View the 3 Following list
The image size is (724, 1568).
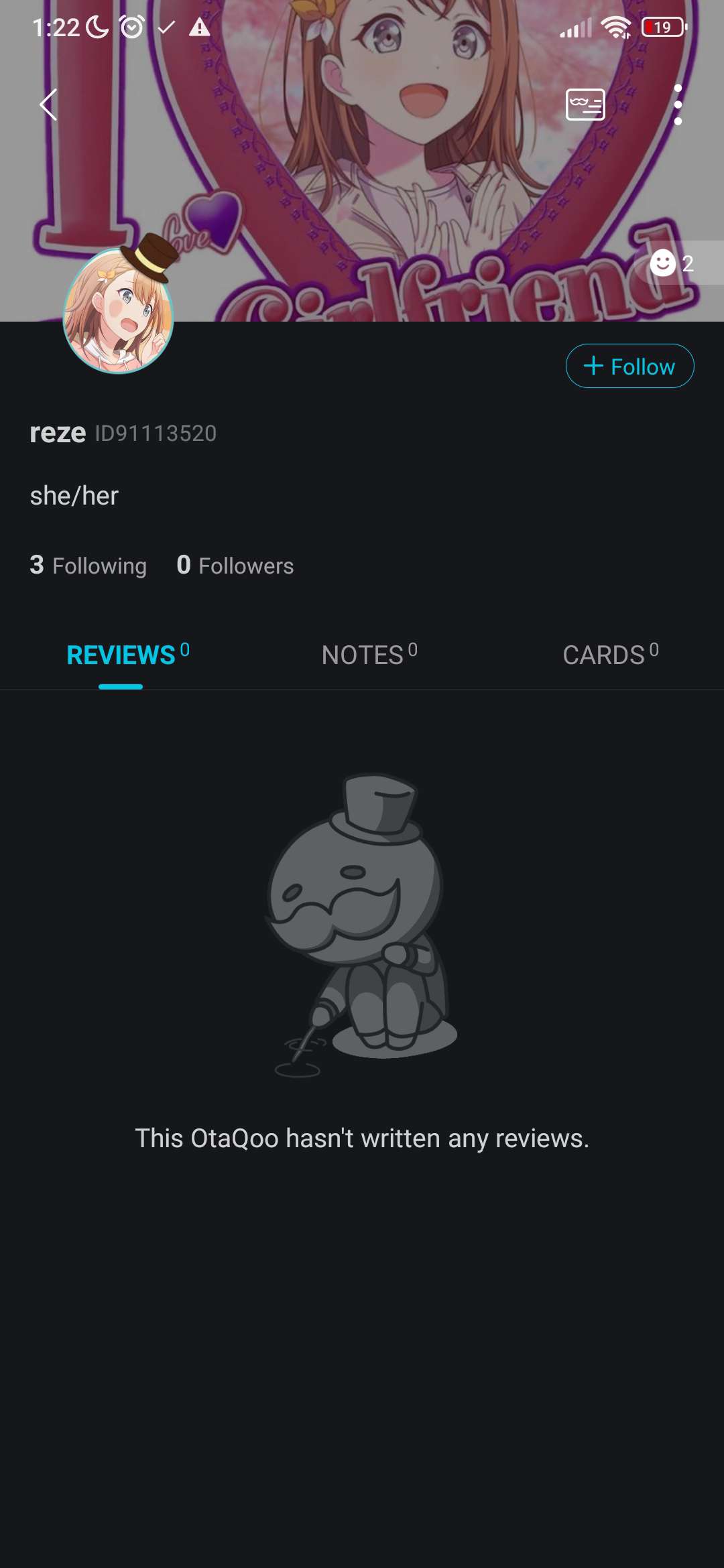point(88,566)
